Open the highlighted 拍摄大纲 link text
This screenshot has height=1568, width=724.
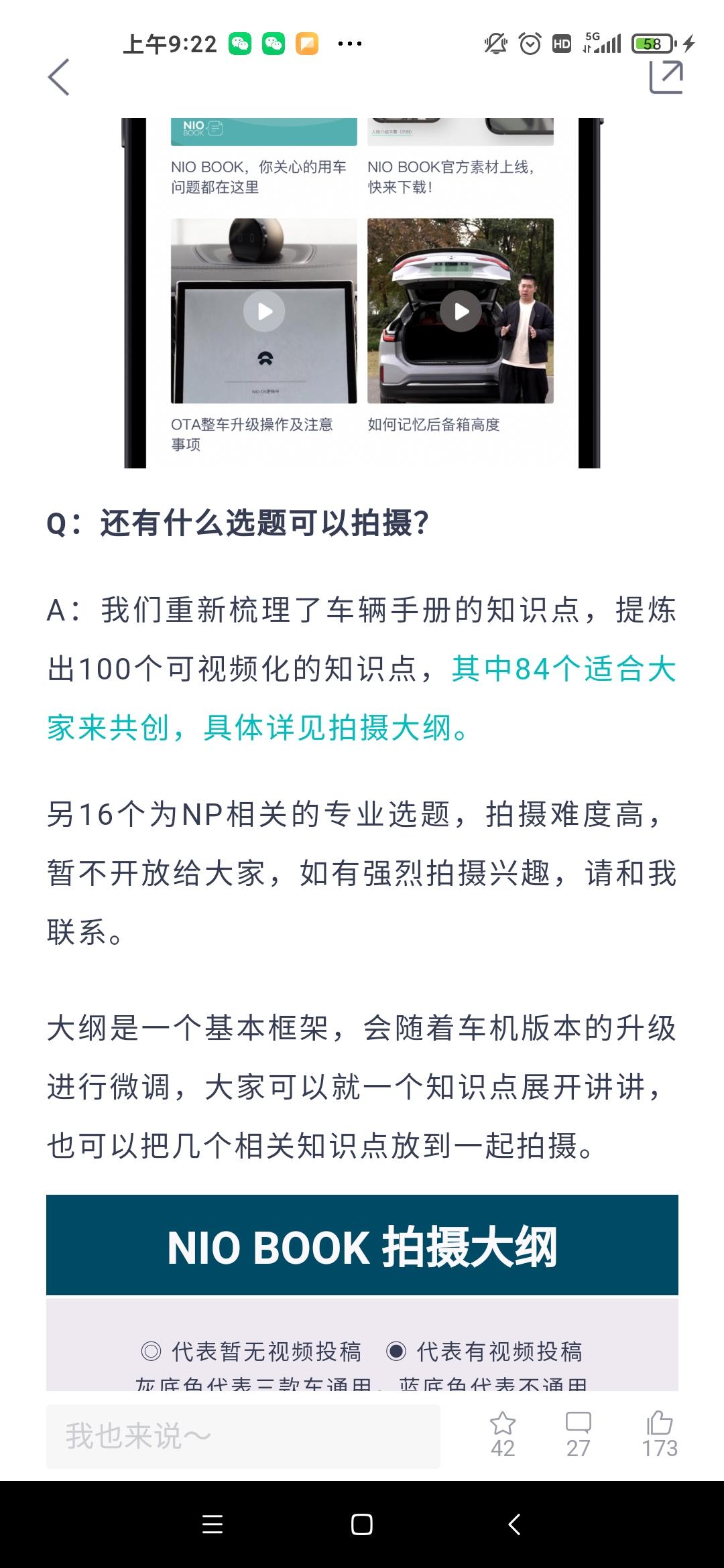tap(362, 698)
